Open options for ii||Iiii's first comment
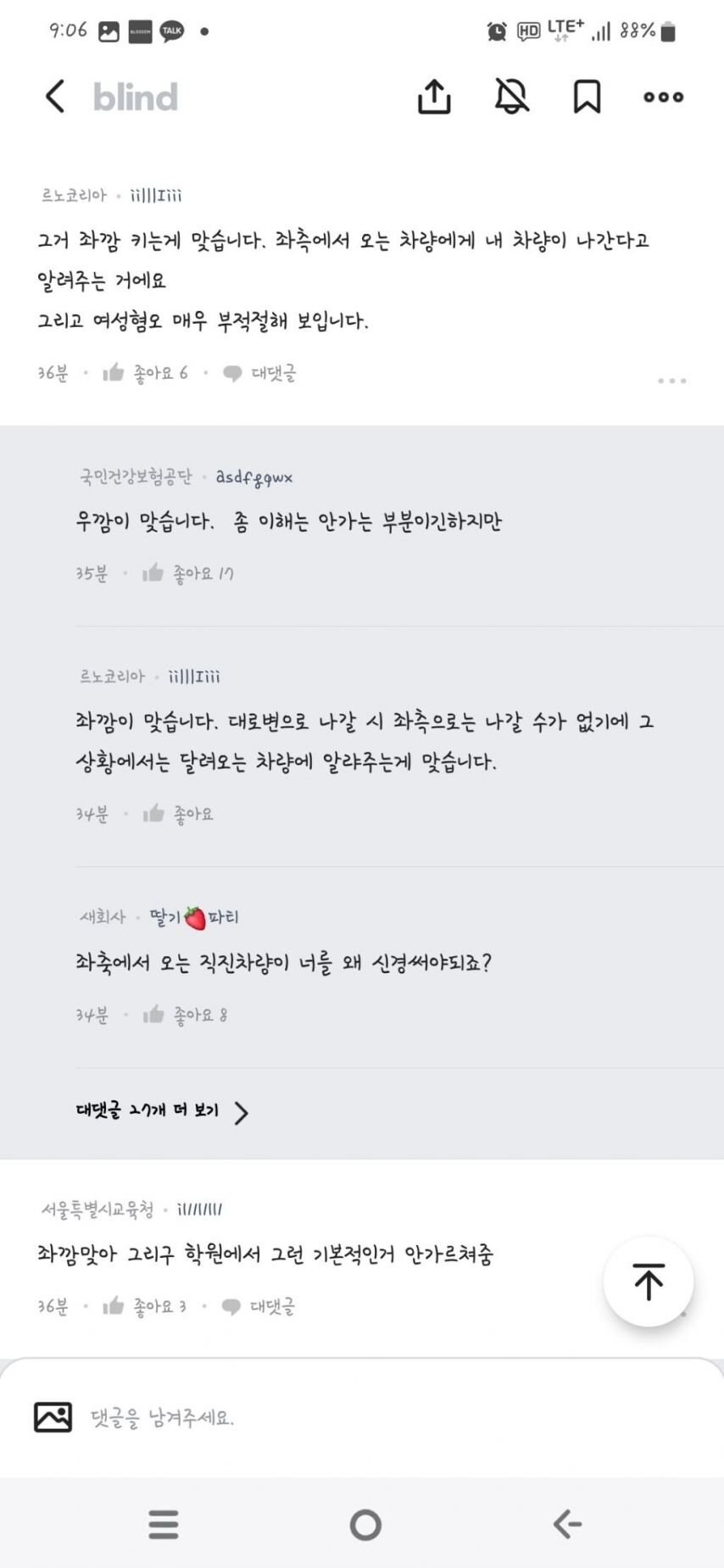 pyautogui.click(x=671, y=381)
